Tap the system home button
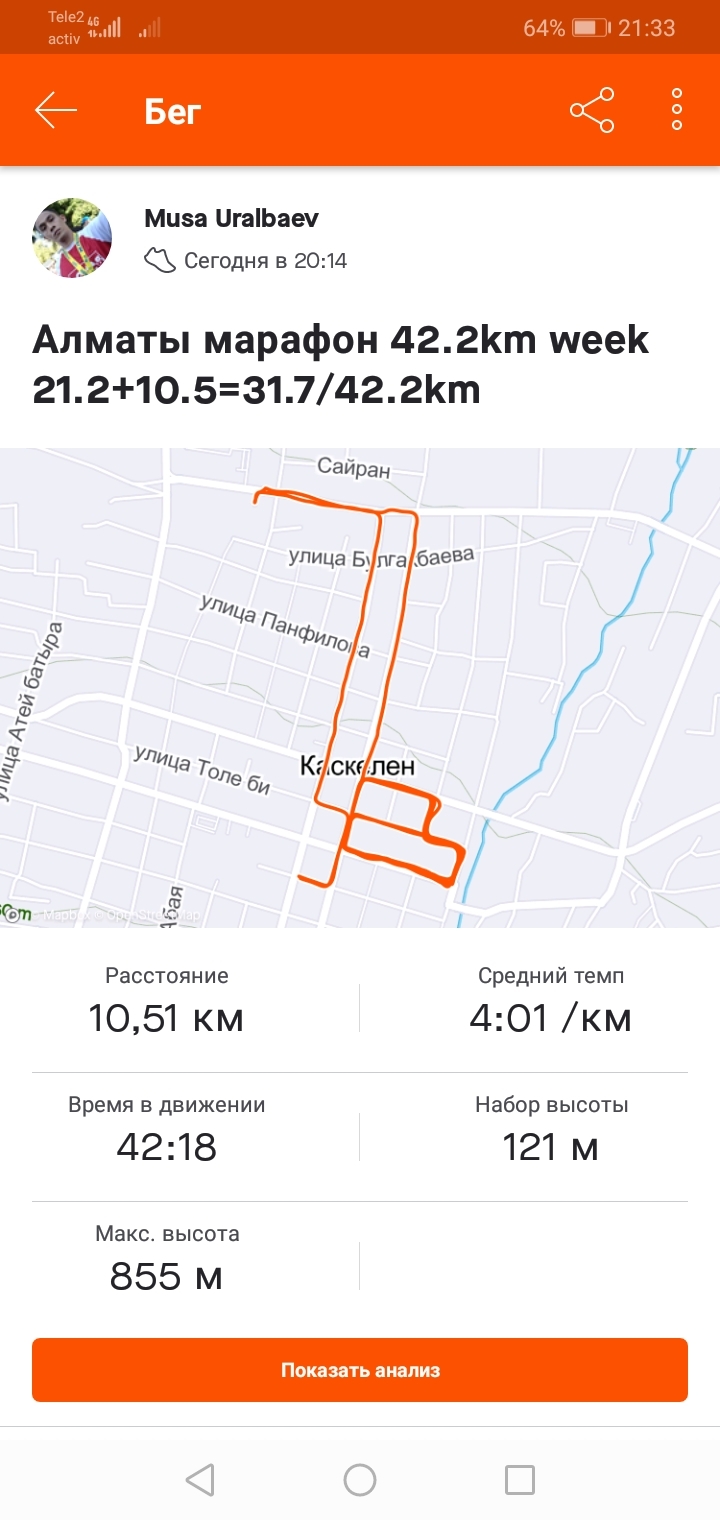 360,1479
